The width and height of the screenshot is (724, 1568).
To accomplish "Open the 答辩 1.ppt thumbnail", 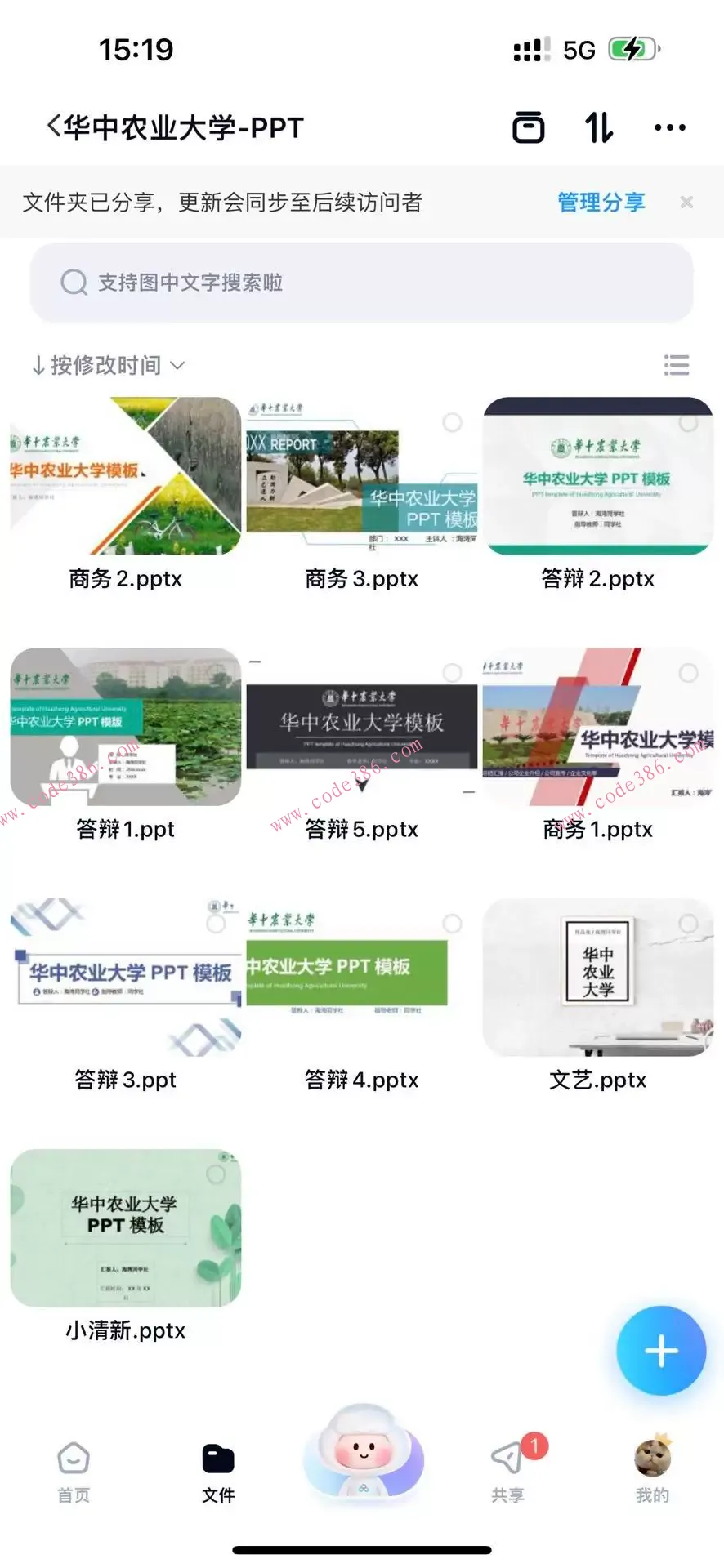I will coord(125,727).
